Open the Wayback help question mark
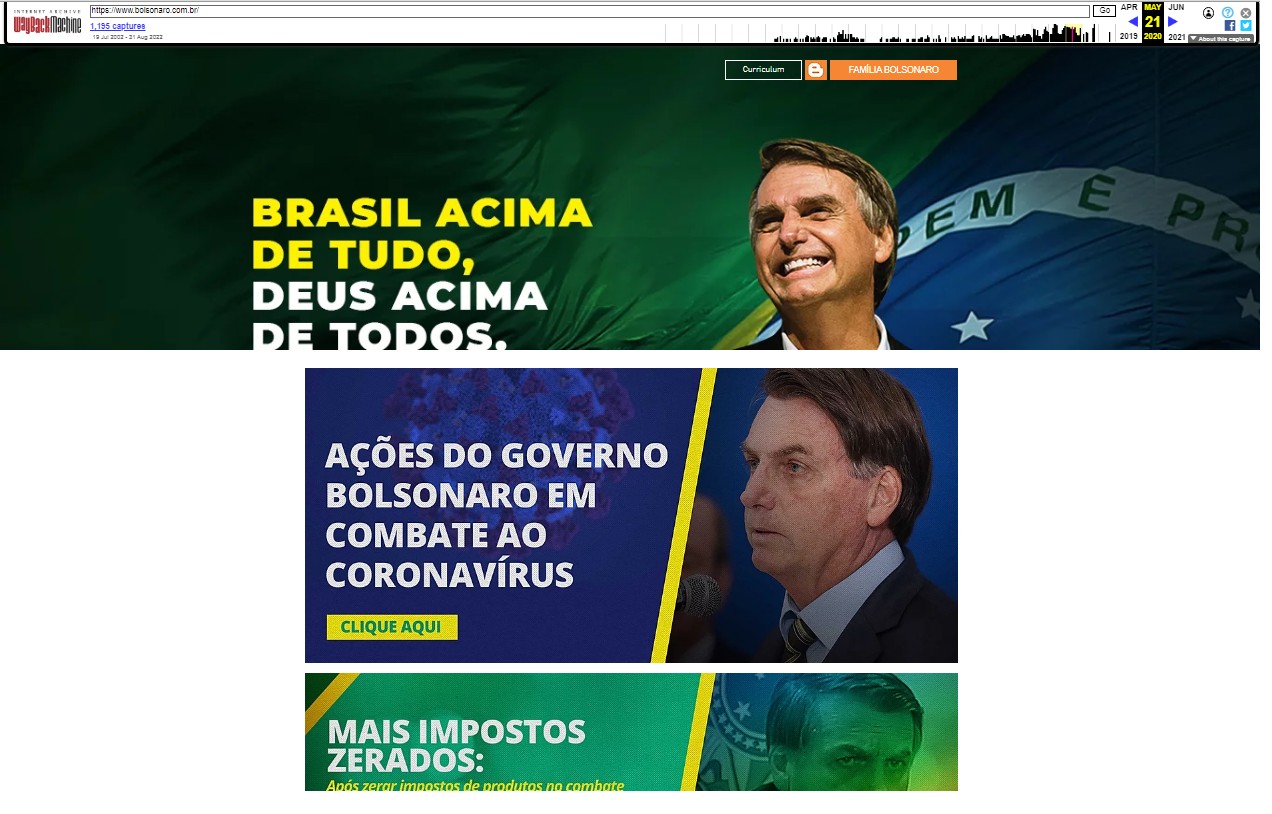1272x814 pixels. (x=1228, y=13)
